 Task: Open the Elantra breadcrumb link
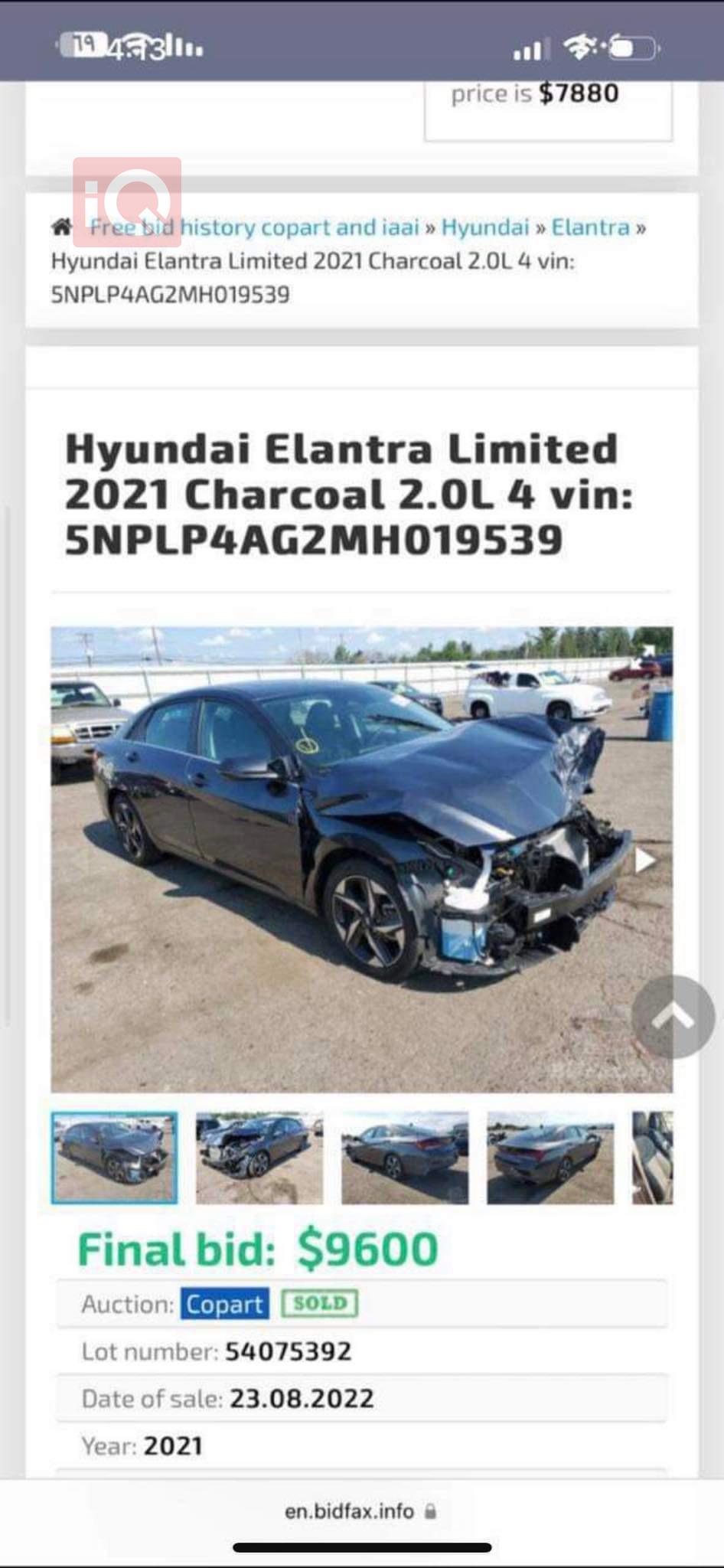click(x=590, y=227)
